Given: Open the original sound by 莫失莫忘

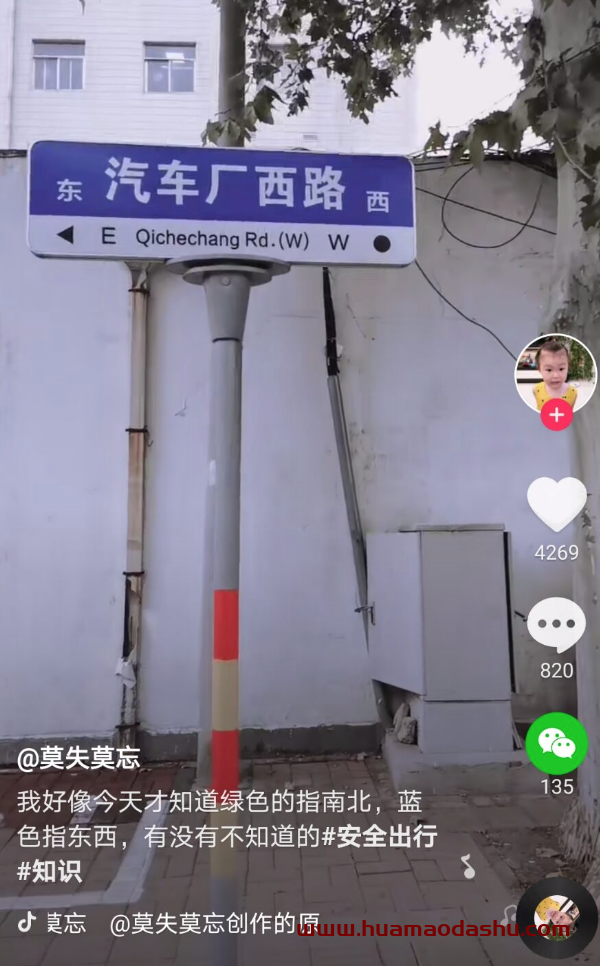Looking at the screenshot, I should [200, 923].
